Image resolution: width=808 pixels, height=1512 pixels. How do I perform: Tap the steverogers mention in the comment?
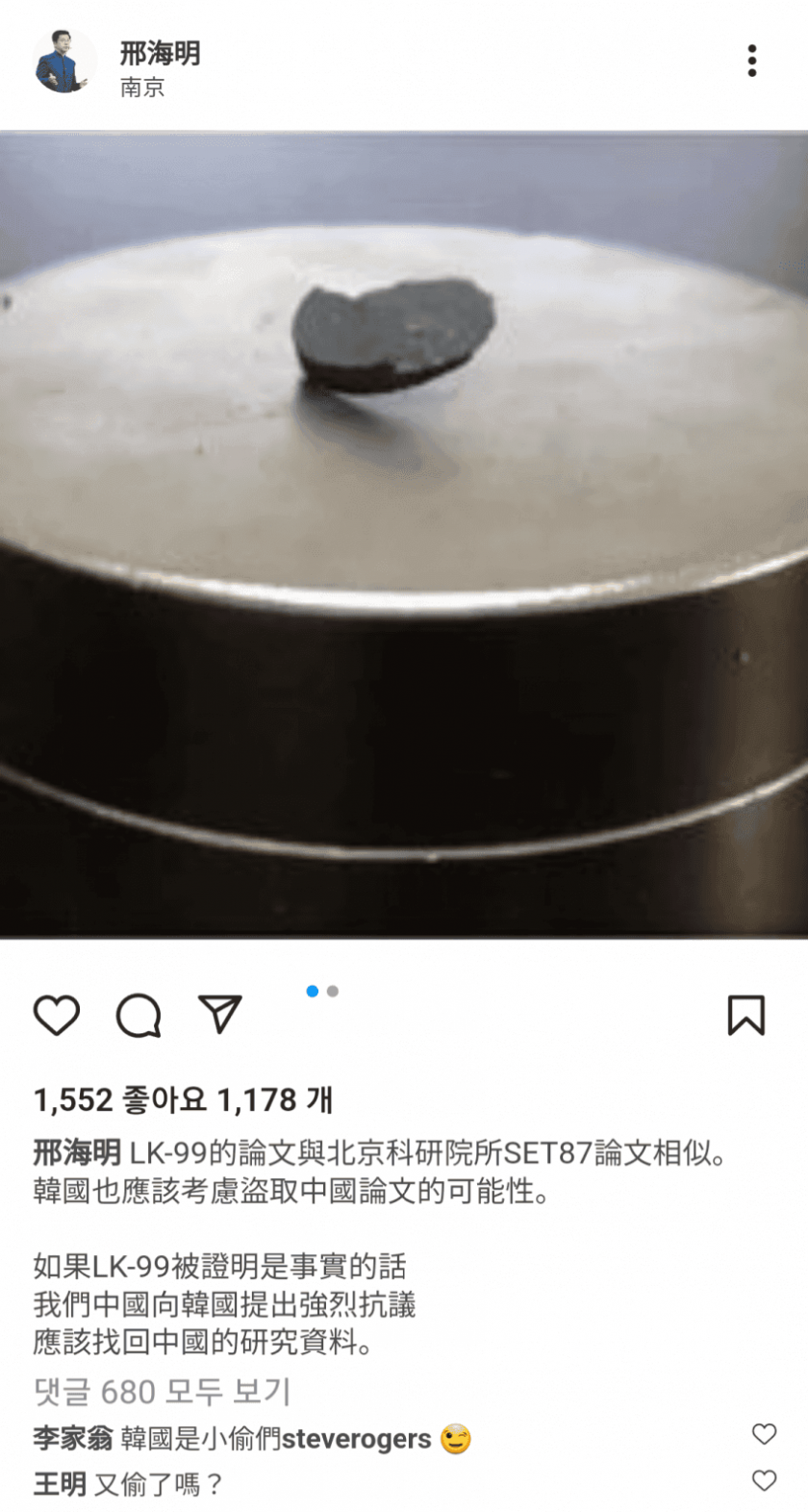point(356,1439)
